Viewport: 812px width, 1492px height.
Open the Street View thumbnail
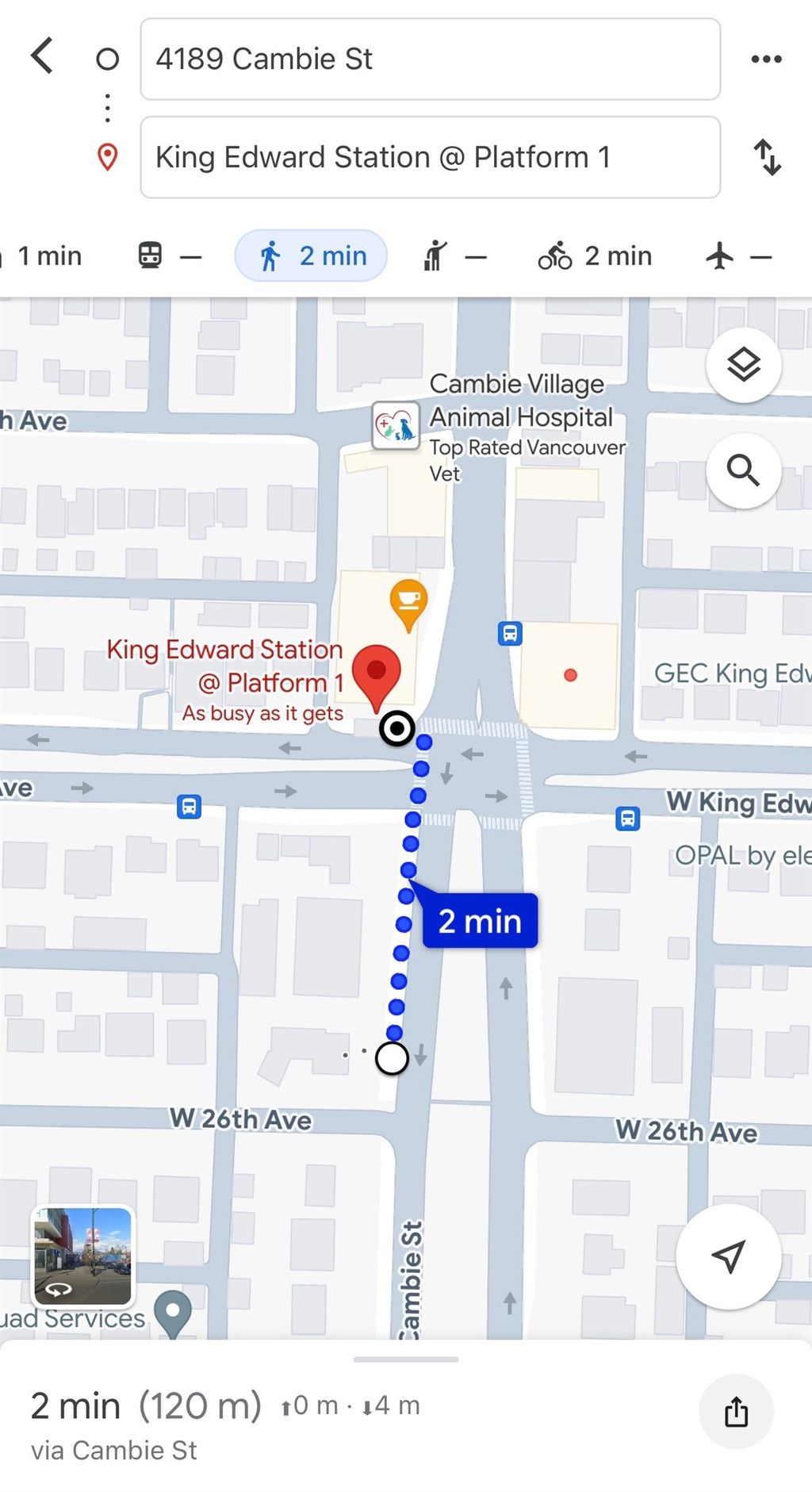point(82,1256)
